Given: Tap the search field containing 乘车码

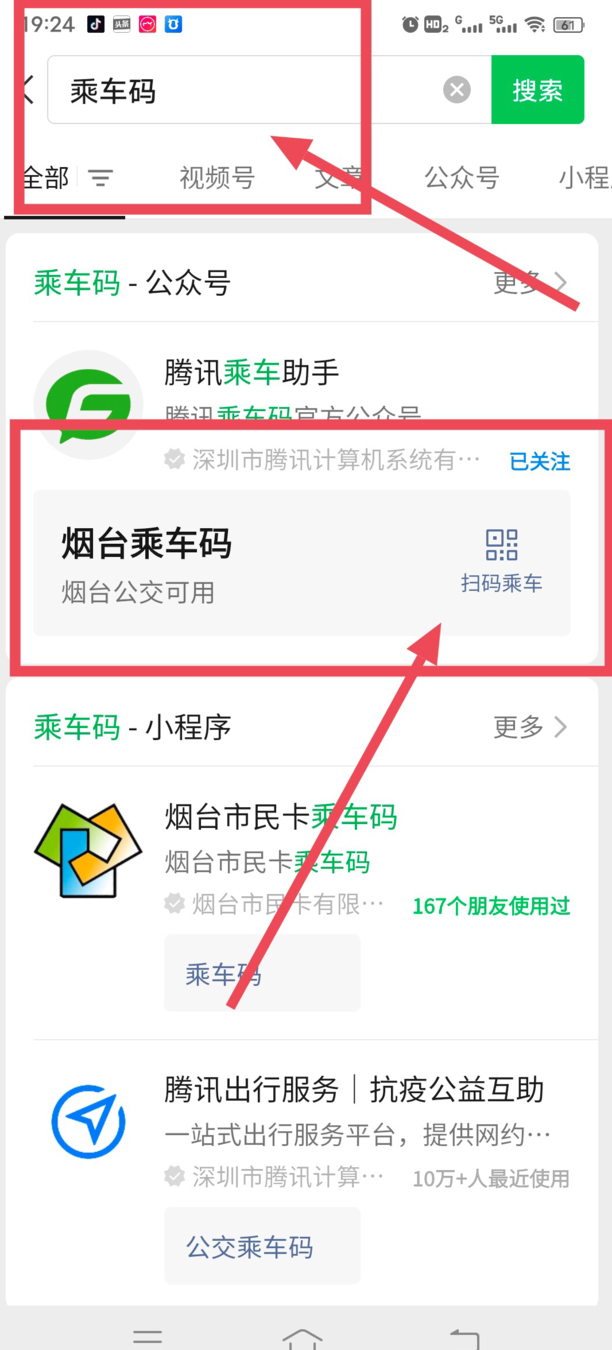Looking at the screenshot, I should [250, 91].
